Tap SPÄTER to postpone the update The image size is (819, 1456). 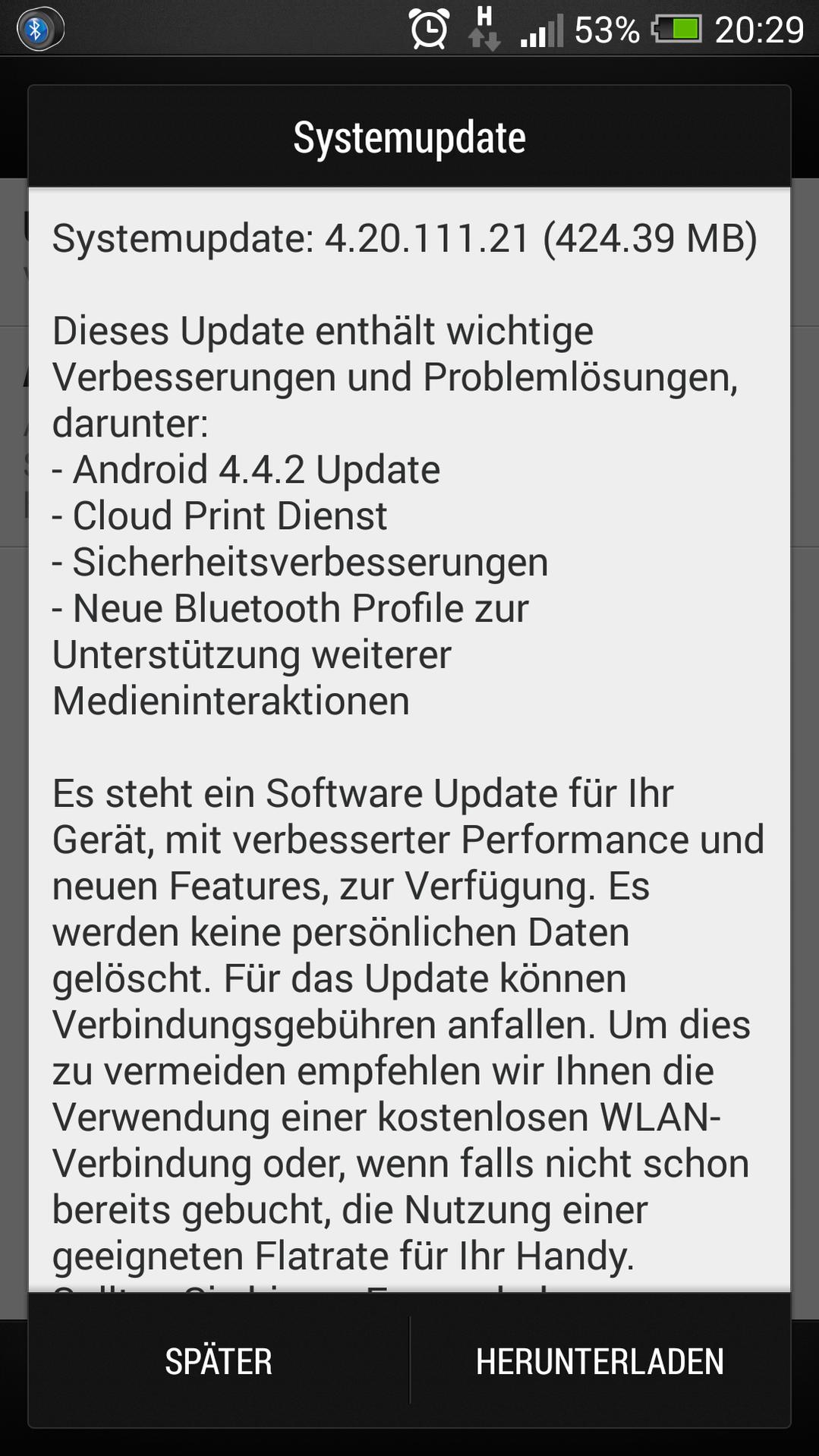point(219,1362)
